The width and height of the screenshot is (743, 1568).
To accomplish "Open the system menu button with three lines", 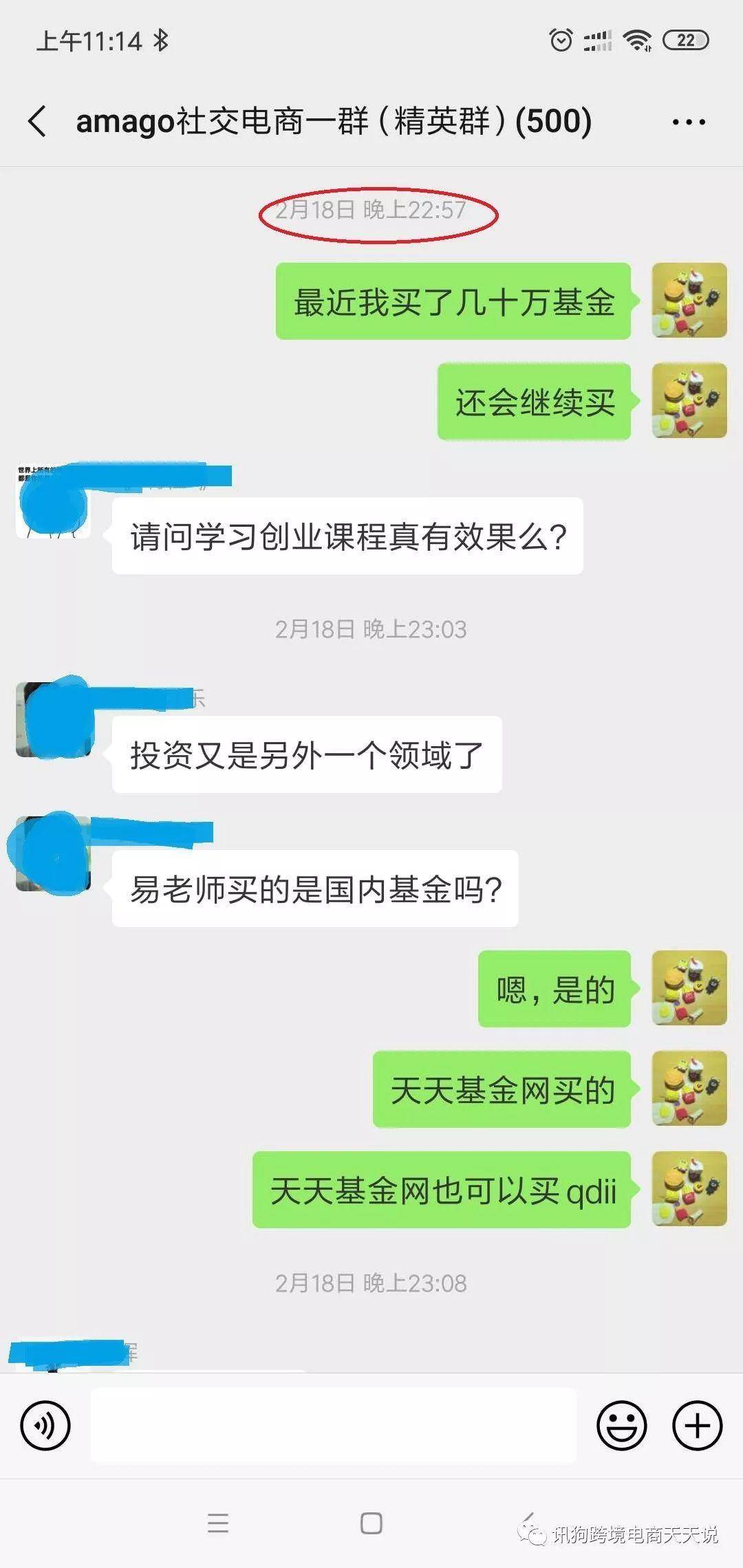I will coord(218,1523).
